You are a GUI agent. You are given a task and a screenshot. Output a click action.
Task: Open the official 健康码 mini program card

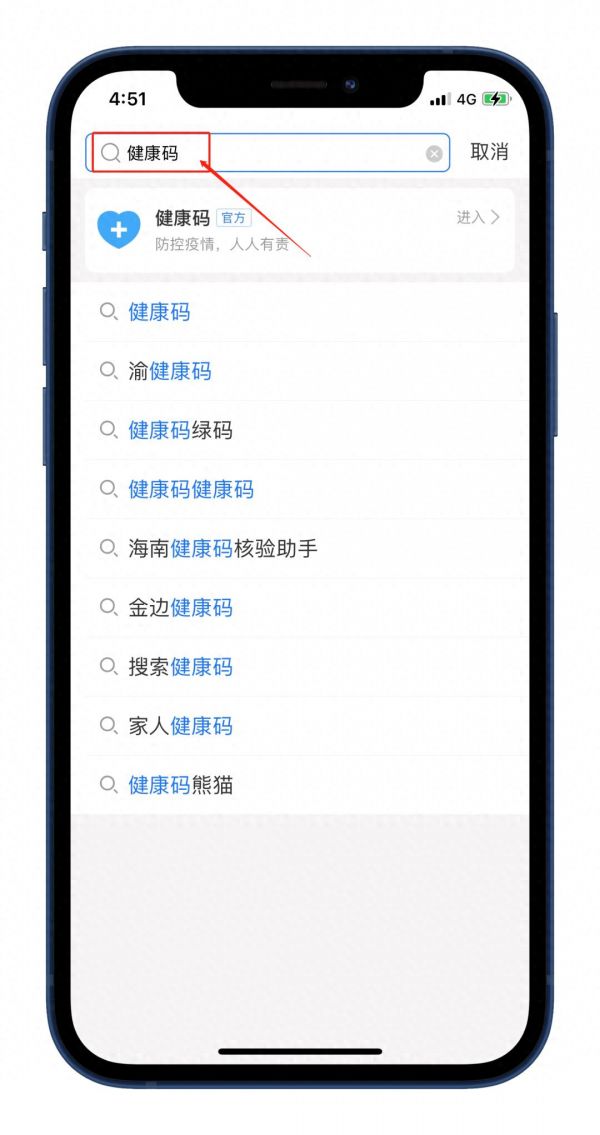[300, 230]
